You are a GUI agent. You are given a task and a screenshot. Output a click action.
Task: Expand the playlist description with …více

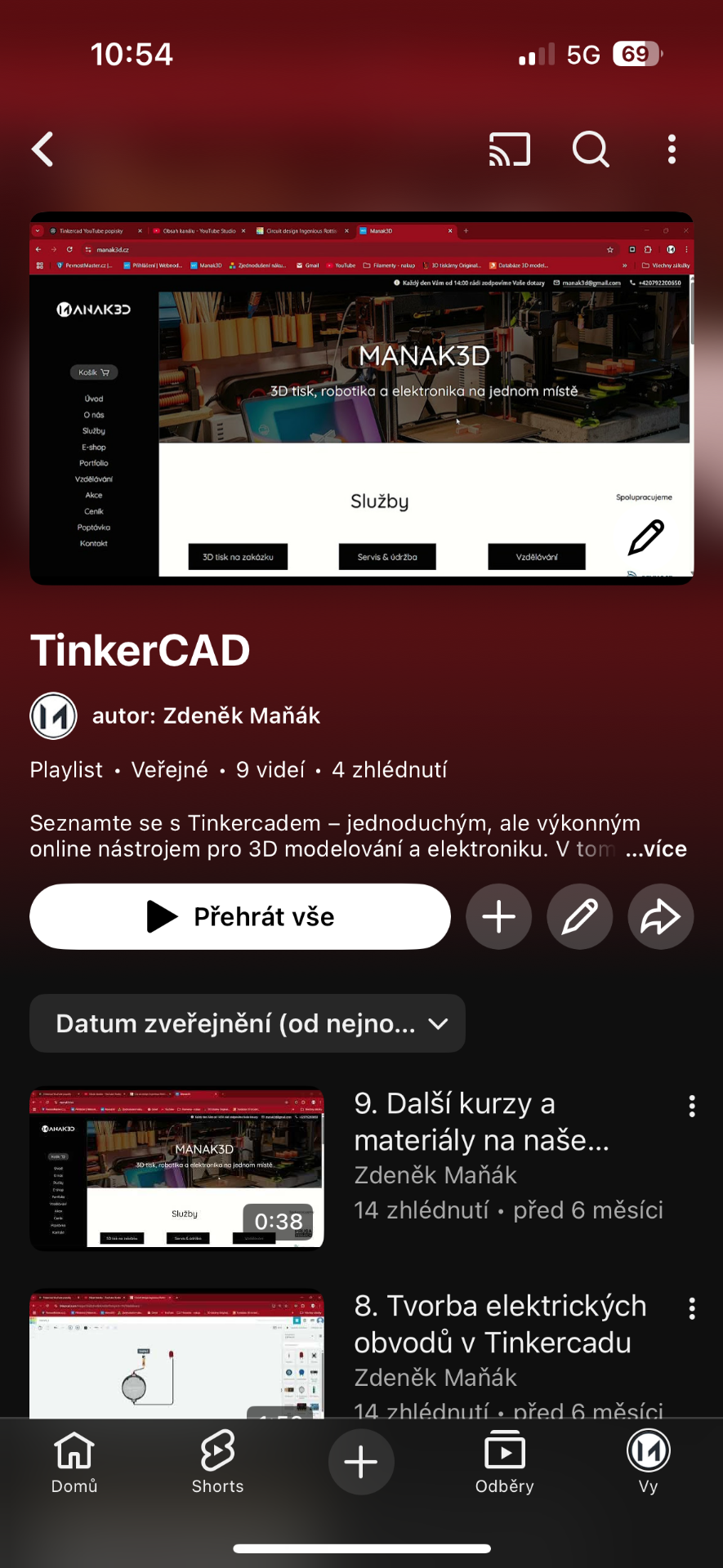656,849
